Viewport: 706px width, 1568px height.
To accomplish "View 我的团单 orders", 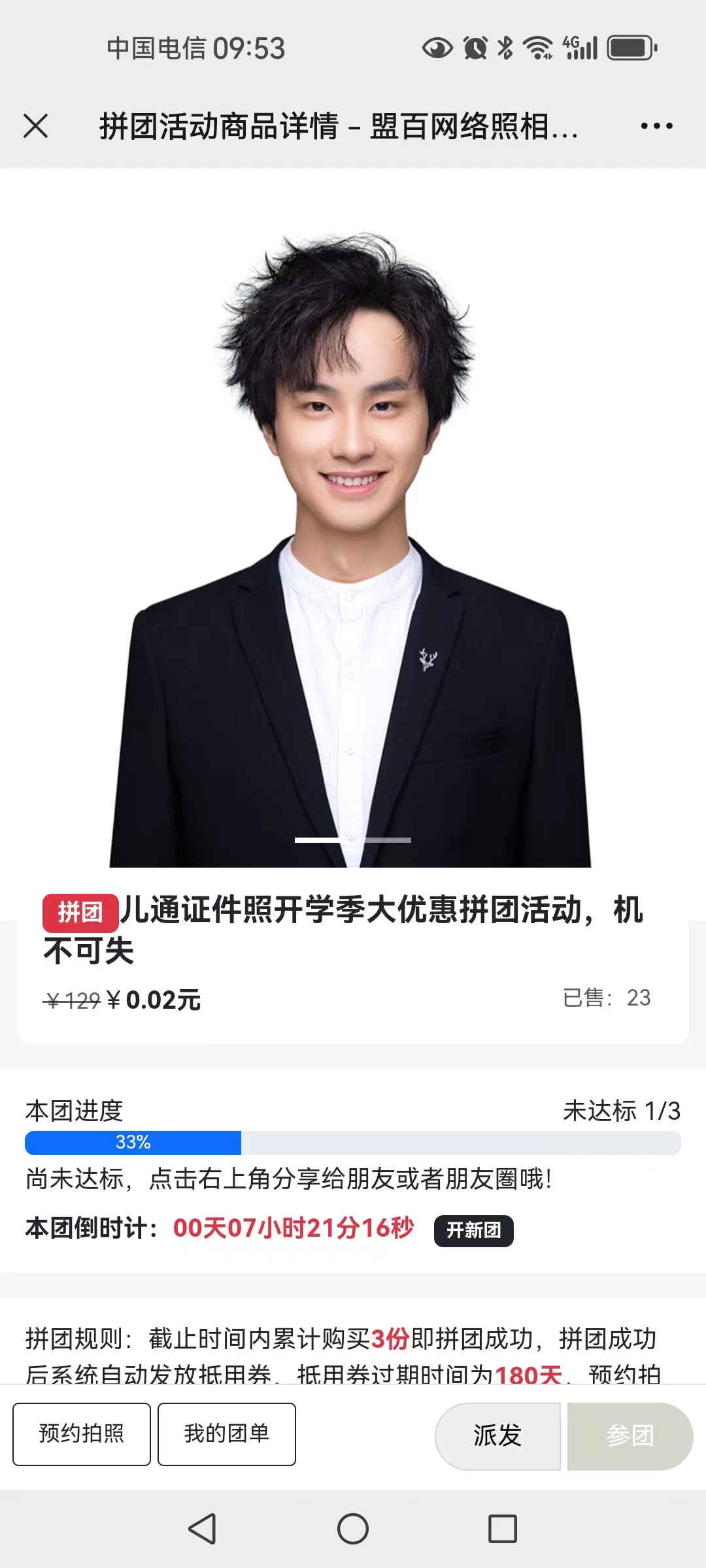I will click(x=227, y=1434).
